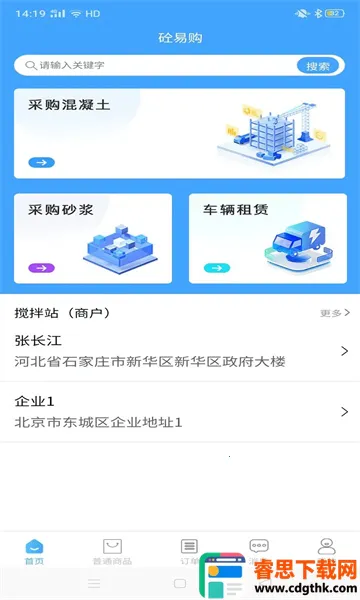Open the 采购砂浆 card
Viewport: 360px width, 600px height.
tap(93, 238)
